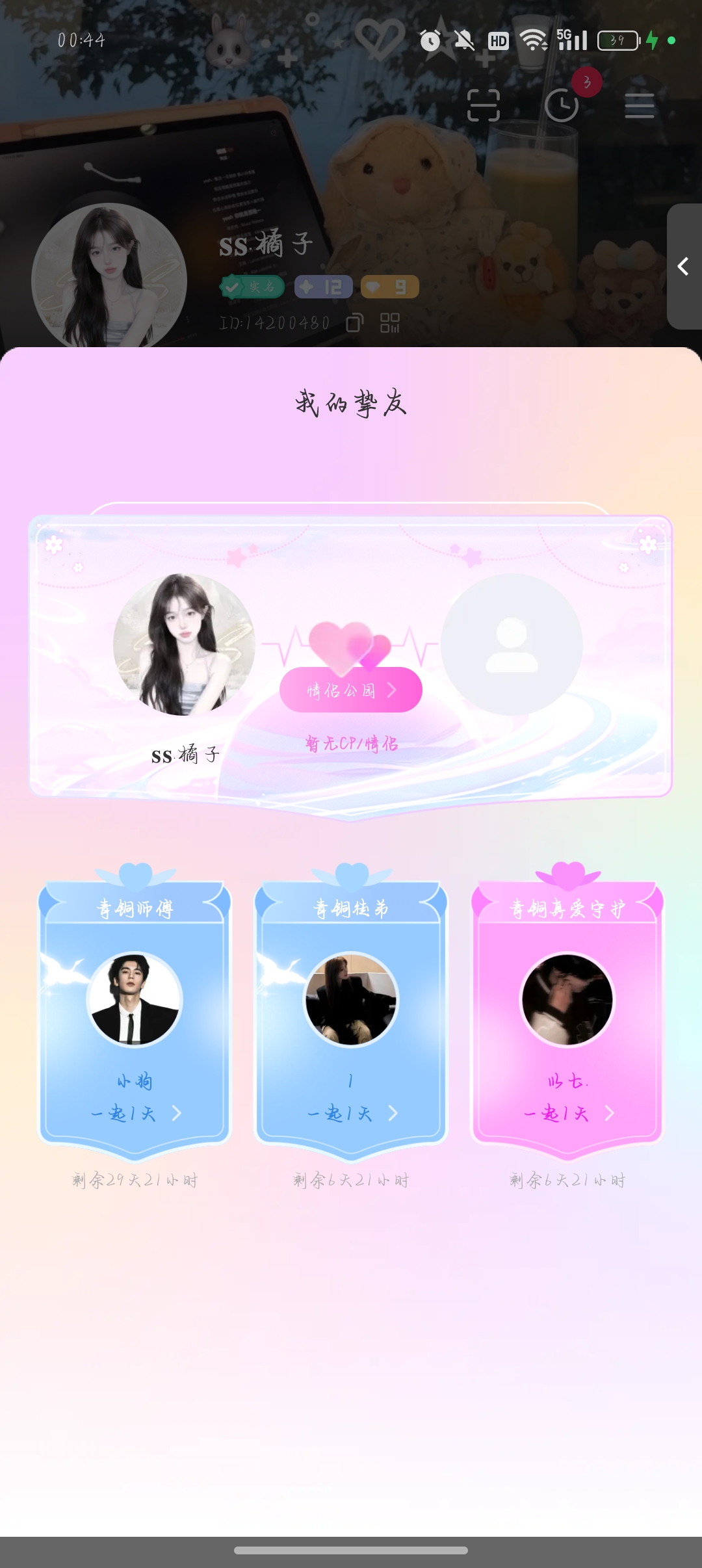Open the scan icon at top
Viewport: 702px width, 1568px height.
pos(484,105)
